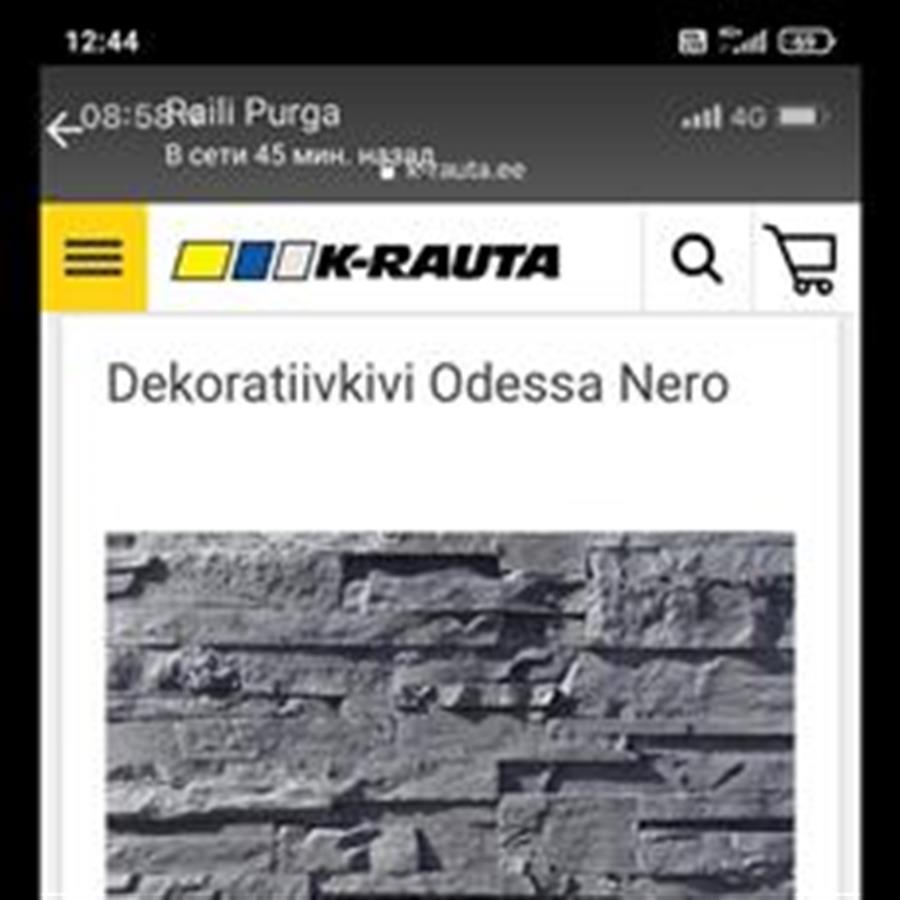
Task: Open the Odessa Nero product image
Action: click(x=450, y=715)
